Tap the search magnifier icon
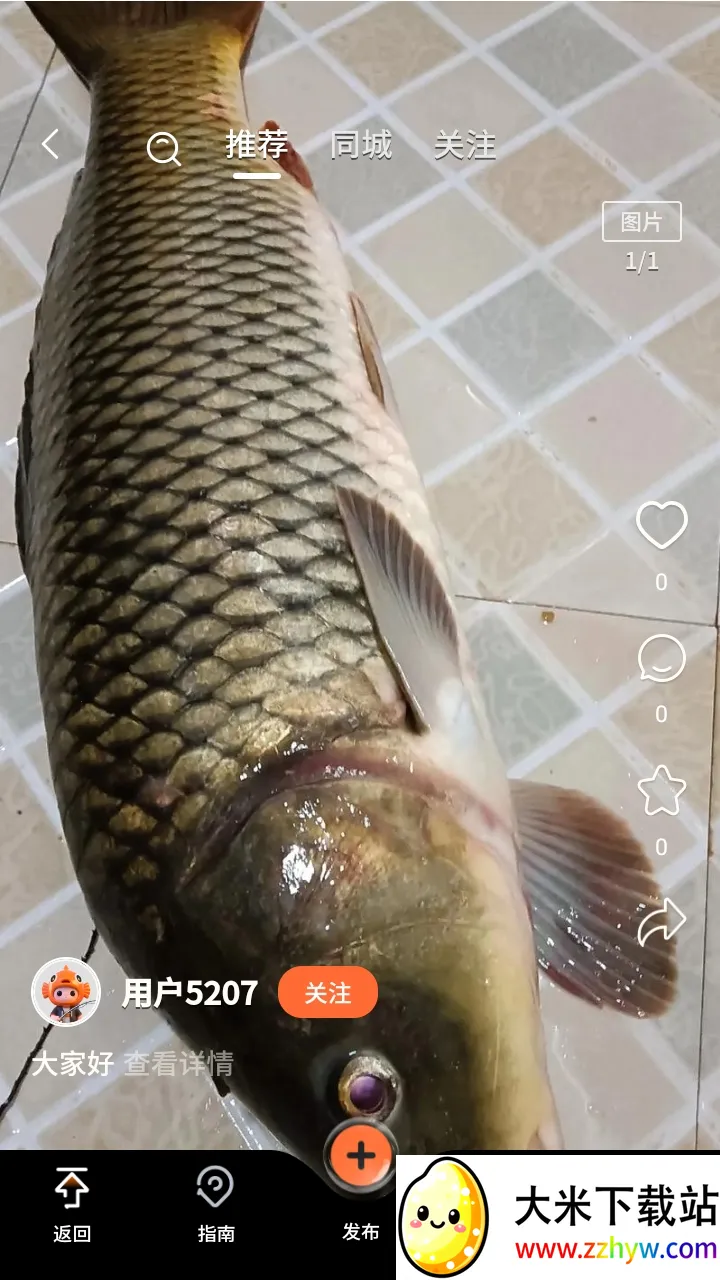Screen dimensions: 720x1280 [163, 146]
